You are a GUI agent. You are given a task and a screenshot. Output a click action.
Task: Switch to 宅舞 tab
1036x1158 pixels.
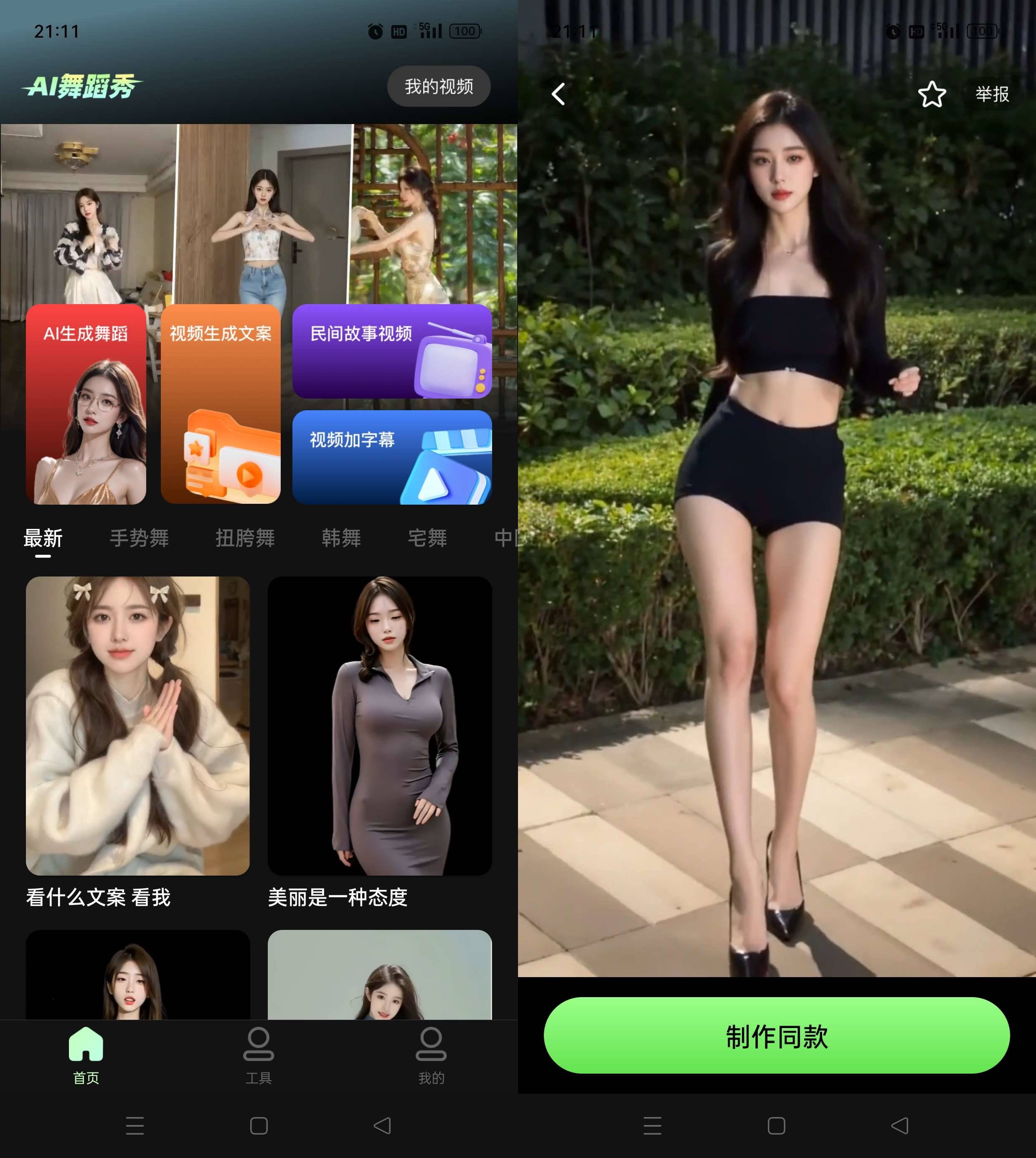427,538
